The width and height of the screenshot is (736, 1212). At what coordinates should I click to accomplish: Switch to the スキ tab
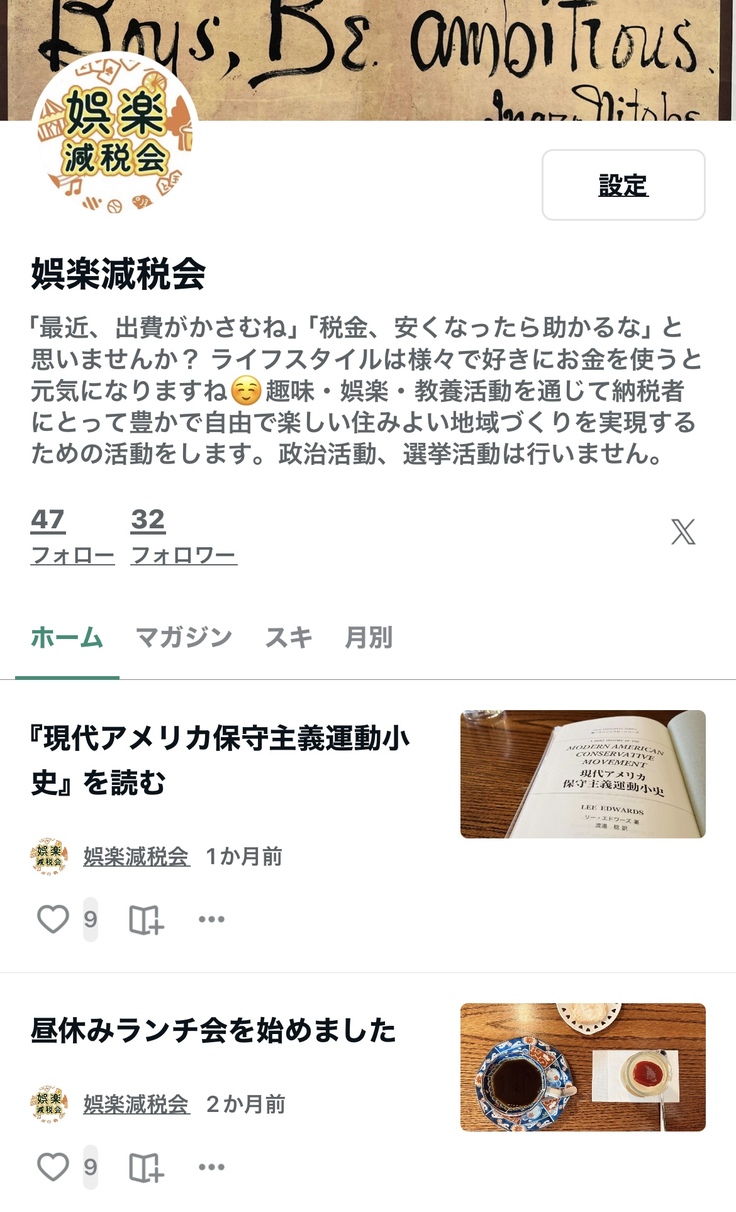288,637
